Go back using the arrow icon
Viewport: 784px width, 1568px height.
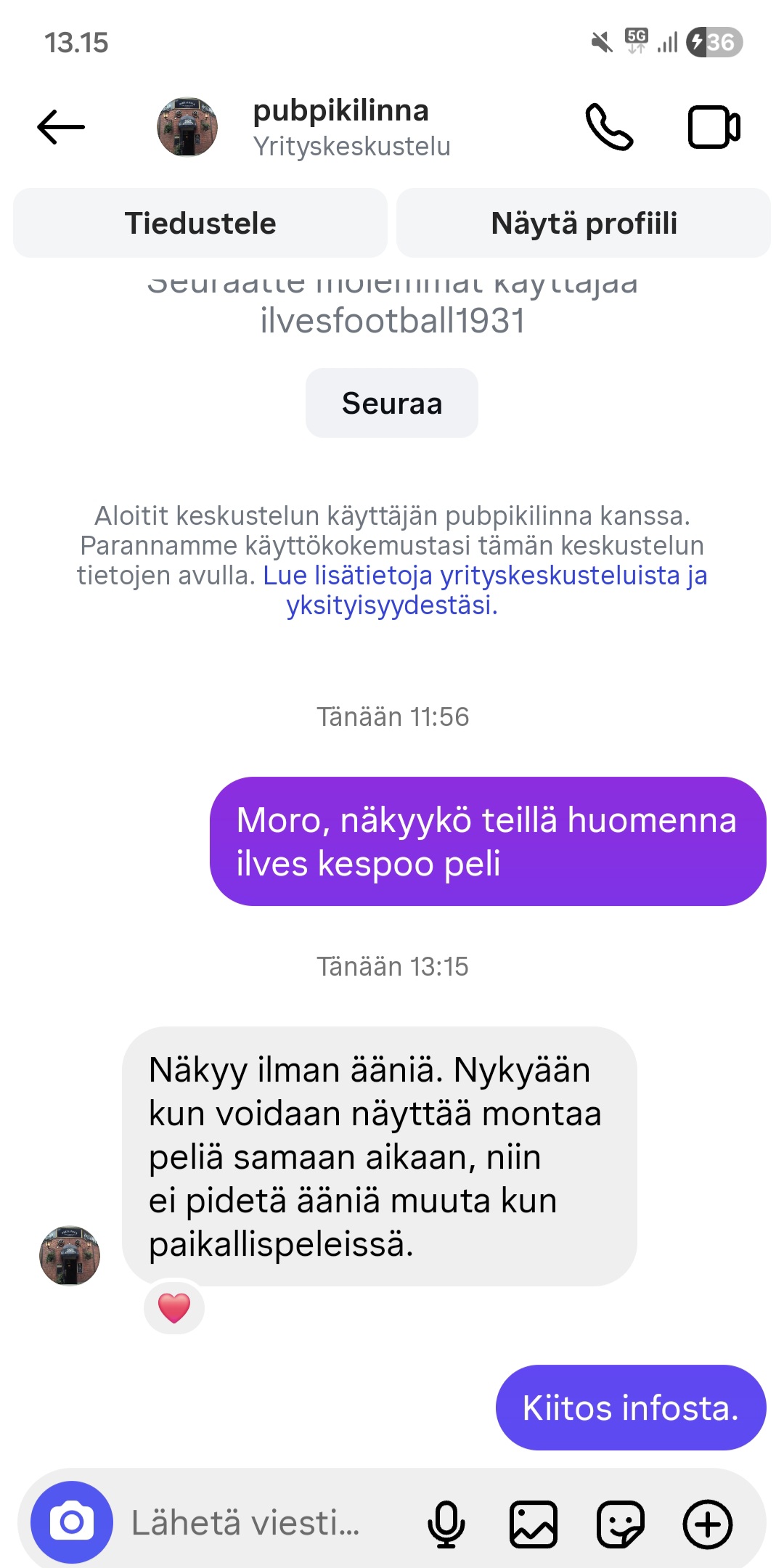(x=61, y=127)
